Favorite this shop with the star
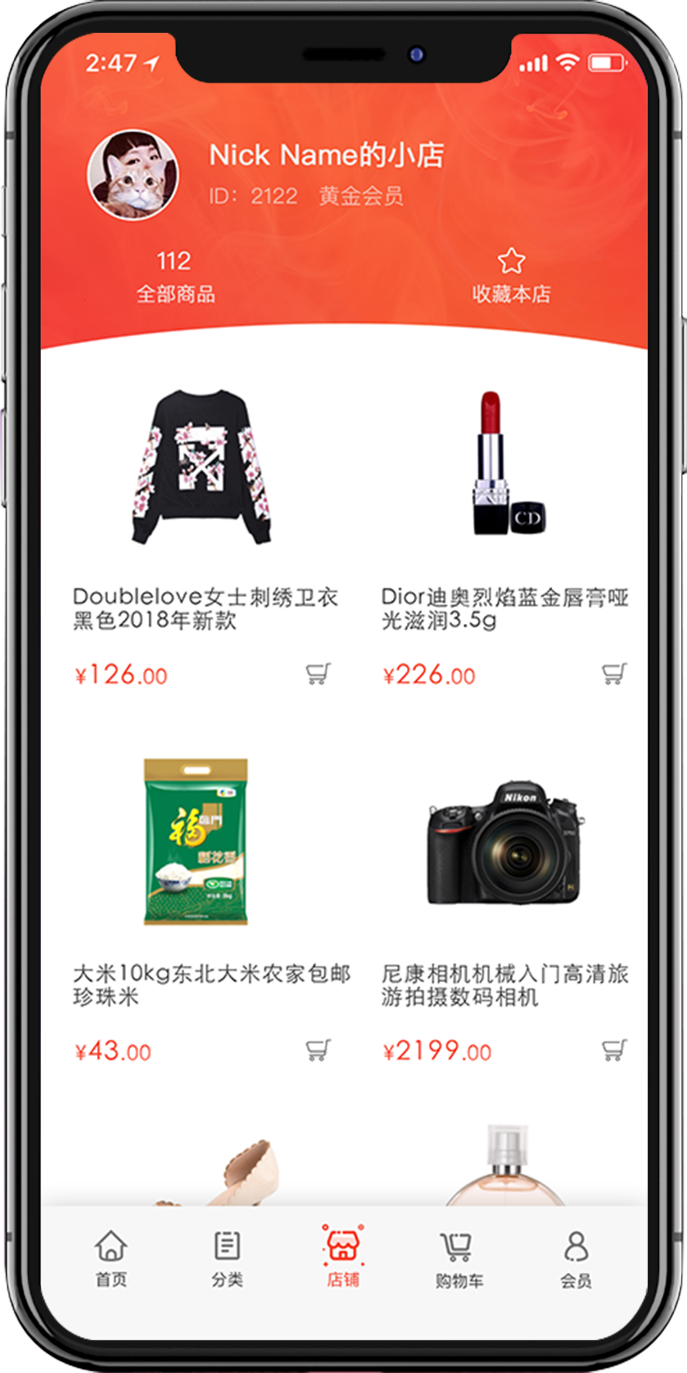The height and width of the screenshot is (1373, 687). tap(511, 262)
